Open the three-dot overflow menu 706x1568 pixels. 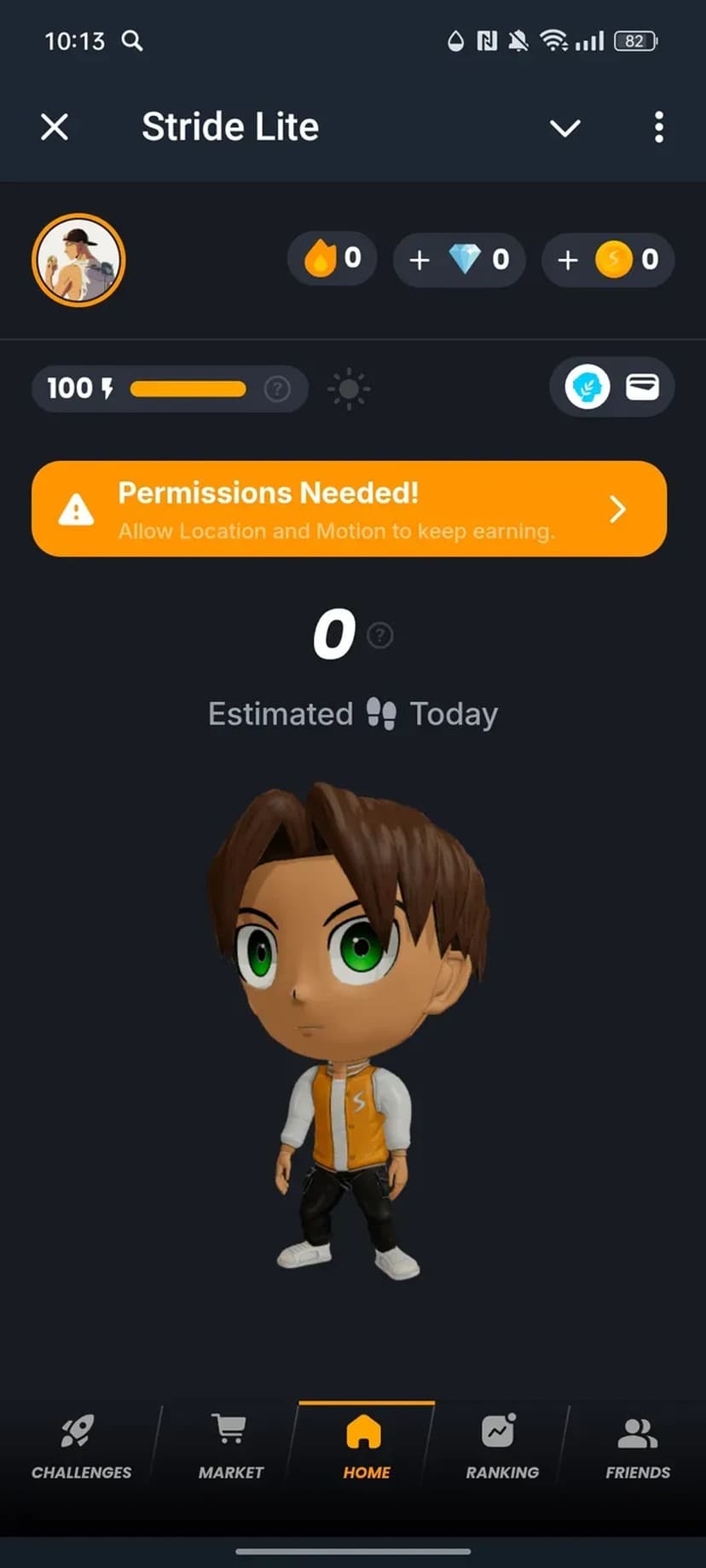tap(658, 128)
